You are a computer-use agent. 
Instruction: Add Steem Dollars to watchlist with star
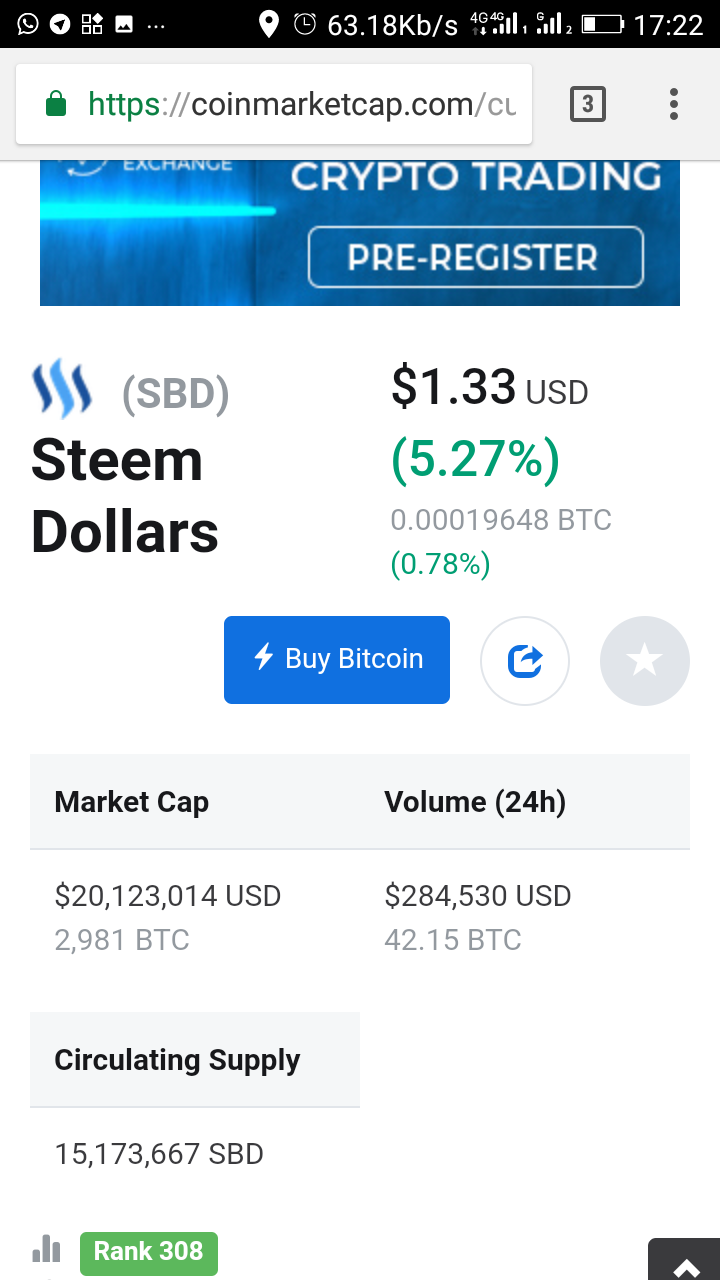[644, 661]
